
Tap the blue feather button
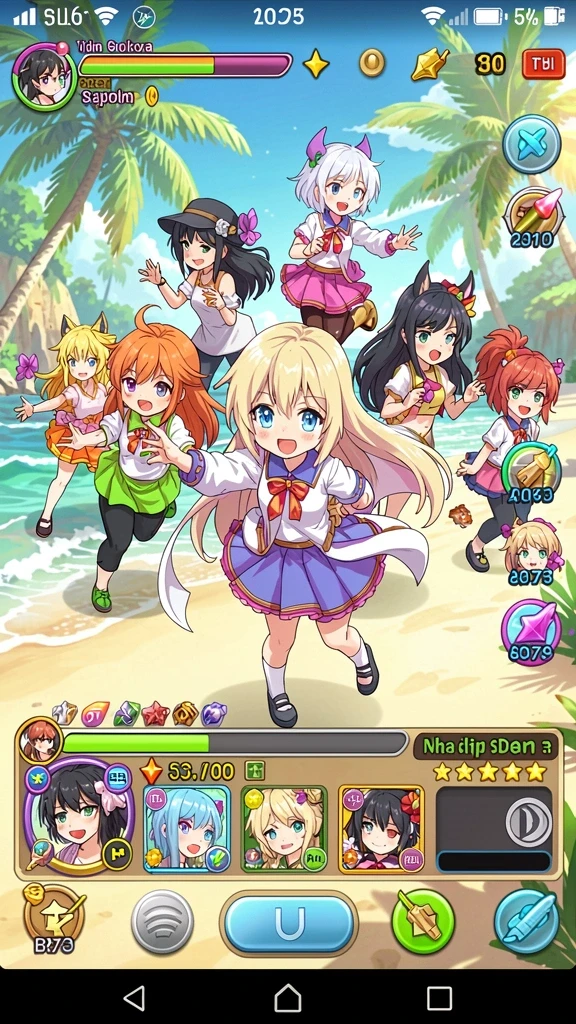click(x=526, y=922)
